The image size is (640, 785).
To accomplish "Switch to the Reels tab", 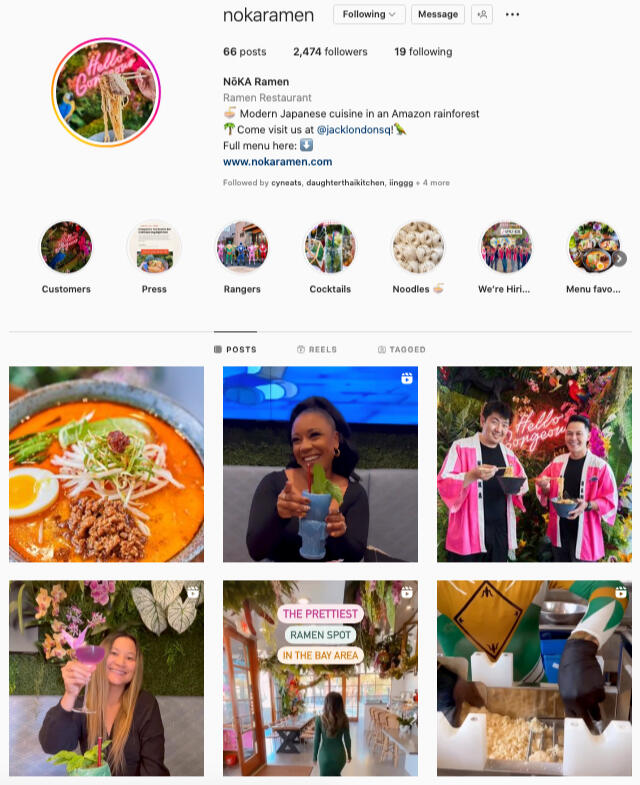I will coord(317,349).
